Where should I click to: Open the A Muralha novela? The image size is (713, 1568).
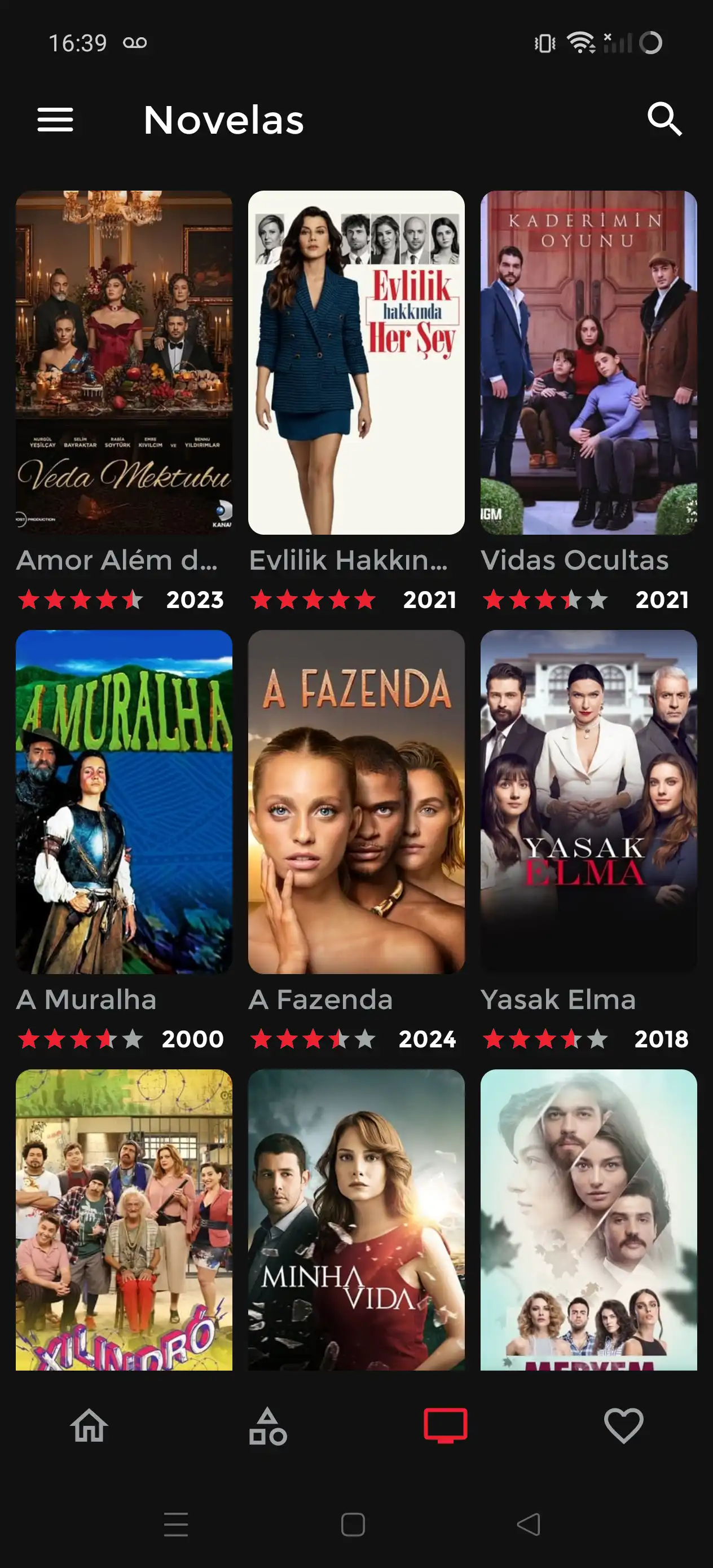(x=124, y=801)
